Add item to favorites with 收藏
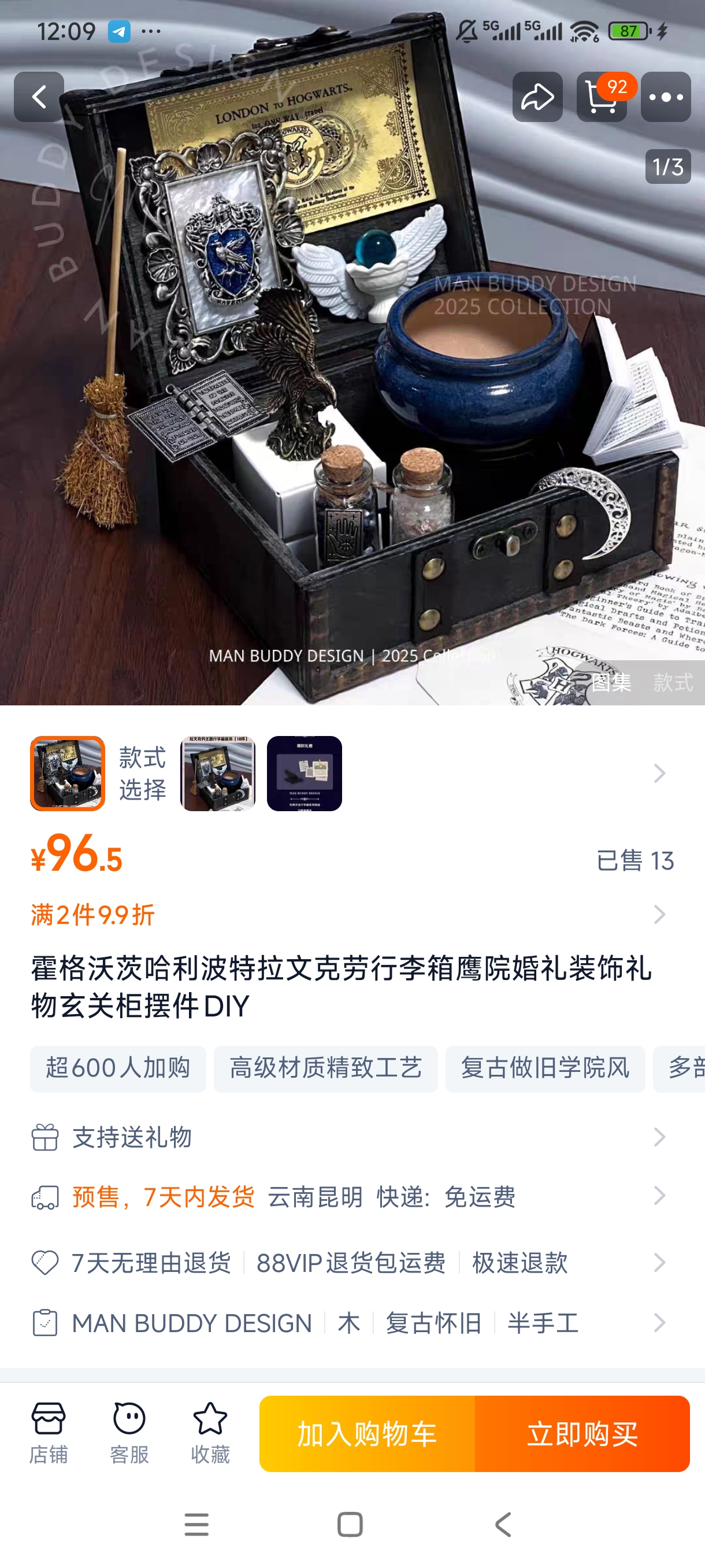This screenshot has width=705, height=1568. [210, 1433]
